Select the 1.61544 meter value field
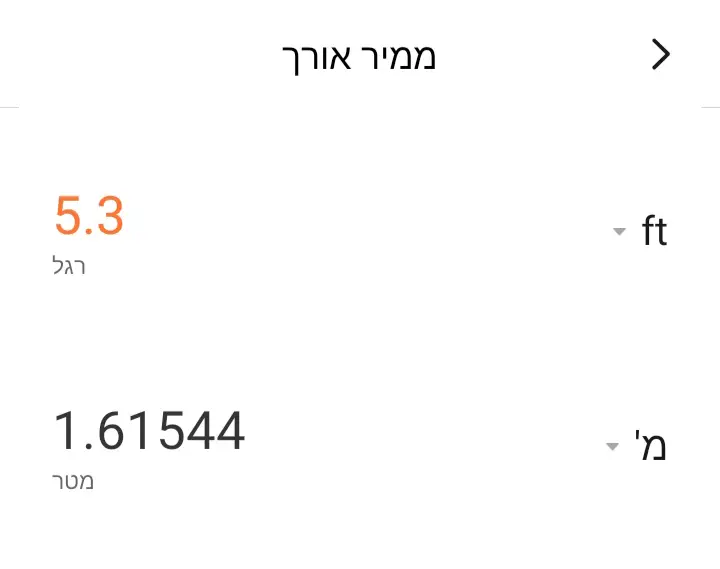 coord(149,432)
